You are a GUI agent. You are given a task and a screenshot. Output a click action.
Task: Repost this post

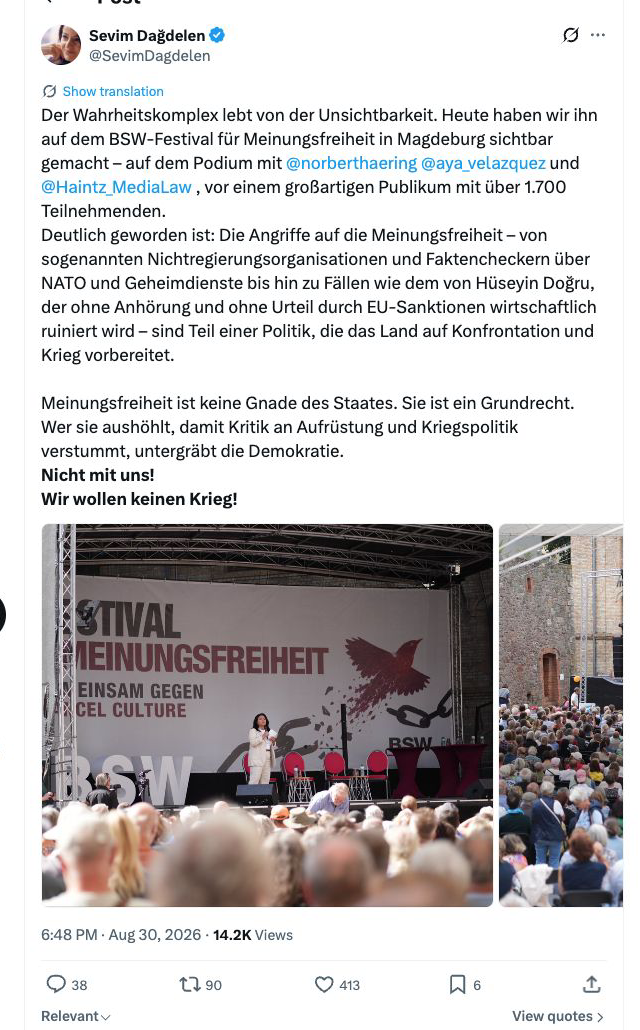pyautogui.click(x=190, y=984)
